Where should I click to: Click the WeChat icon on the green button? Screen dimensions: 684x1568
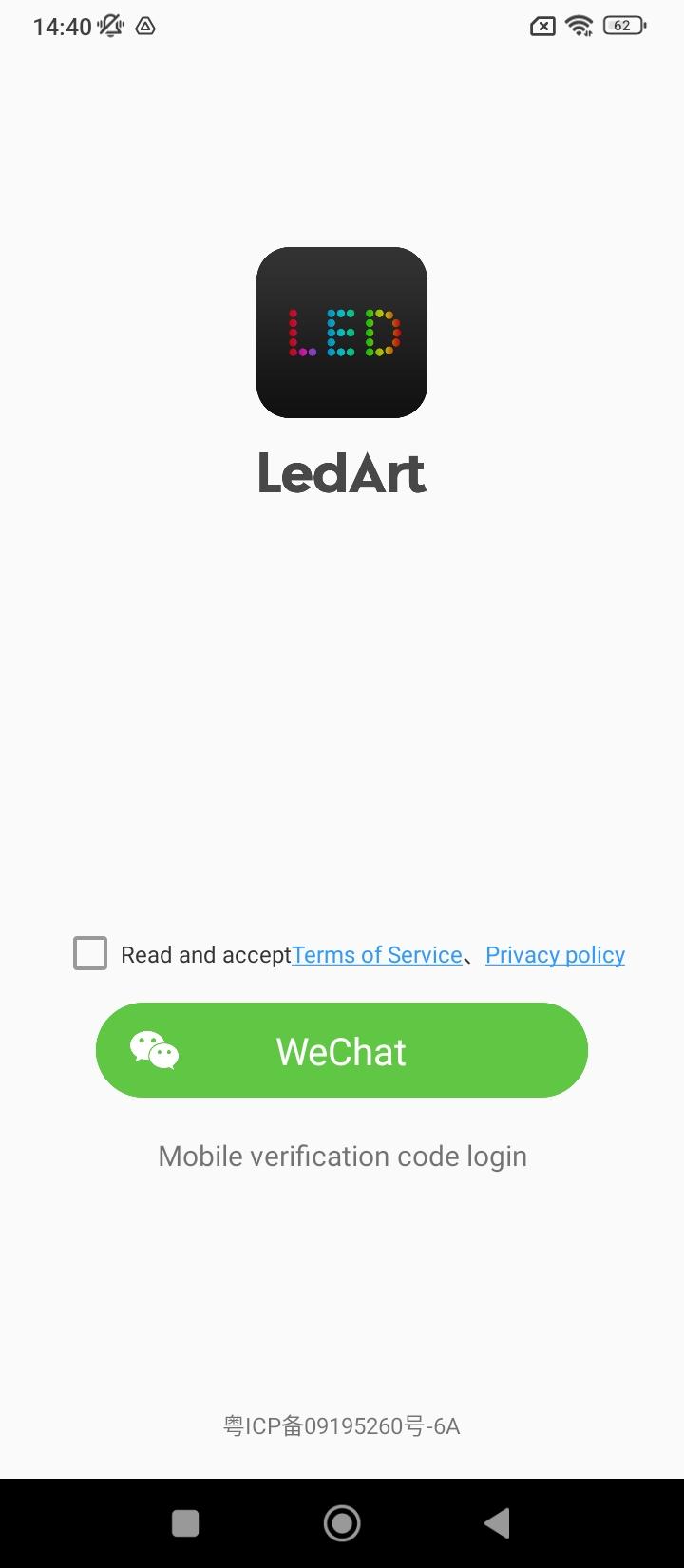(x=153, y=1050)
